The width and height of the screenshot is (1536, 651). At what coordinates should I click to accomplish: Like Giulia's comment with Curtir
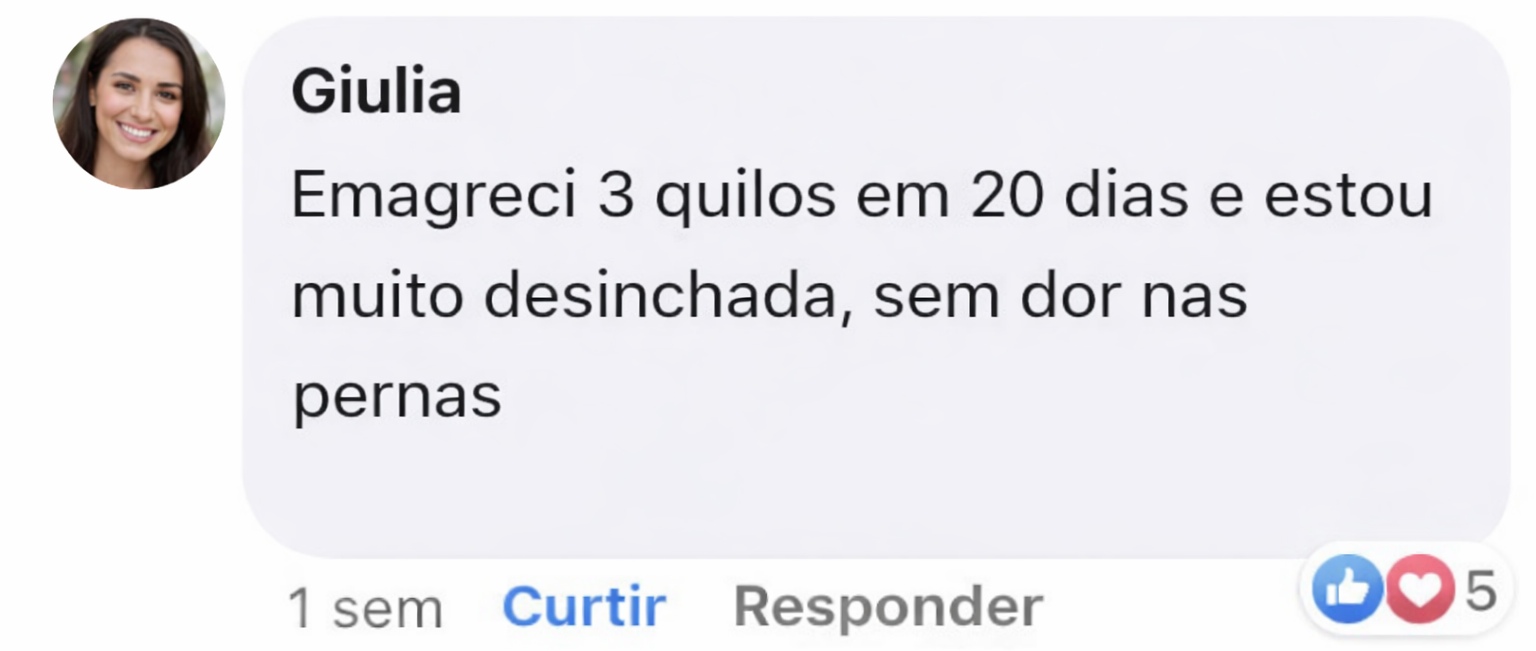pyautogui.click(x=584, y=606)
